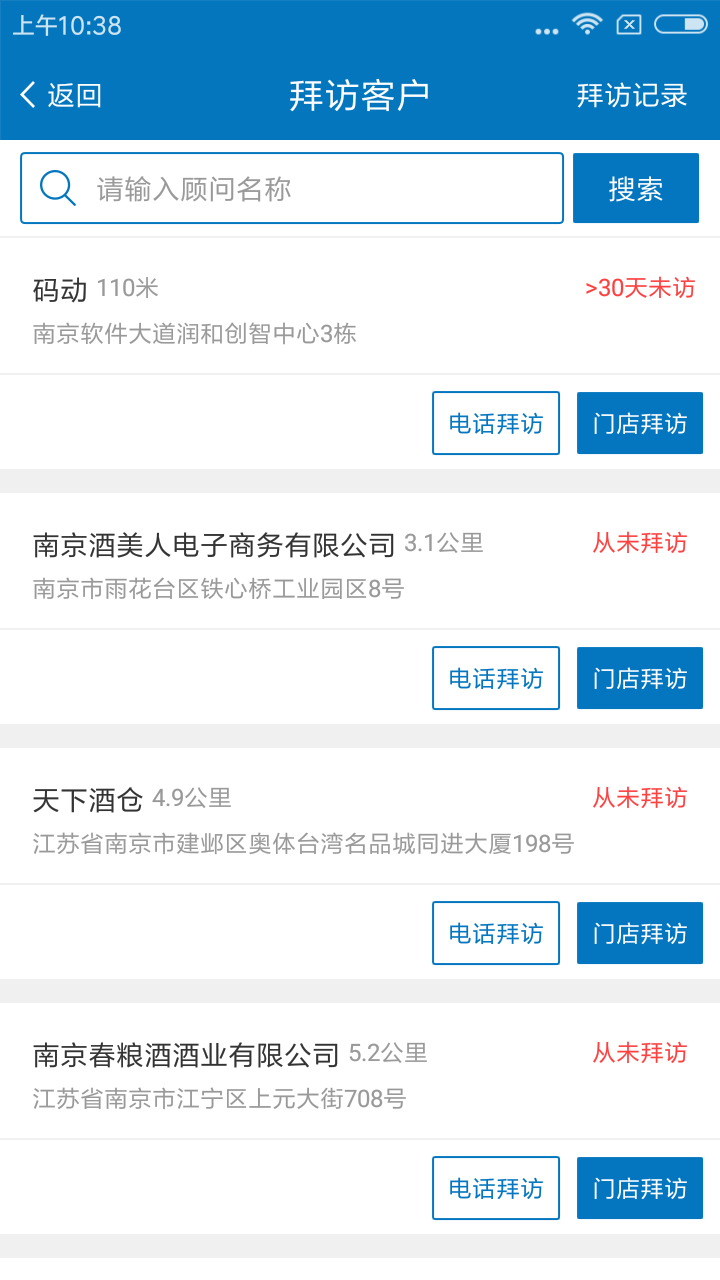The width and height of the screenshot is (720, 1280).
Task: Tap 电话拜访 for 南京春粮酒酒业有限公司
Action: (x=496, y=1188)
